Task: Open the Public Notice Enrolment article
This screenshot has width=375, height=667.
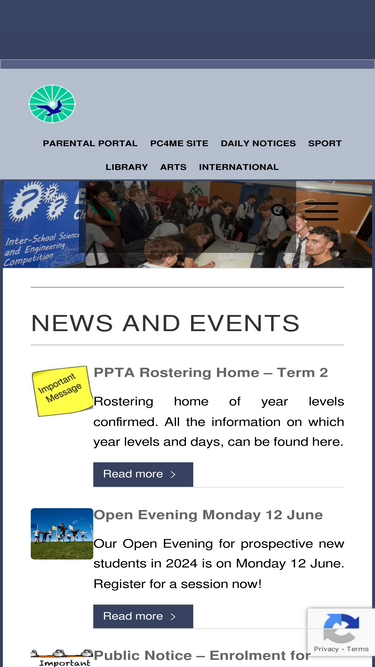Action: (202, 656)
